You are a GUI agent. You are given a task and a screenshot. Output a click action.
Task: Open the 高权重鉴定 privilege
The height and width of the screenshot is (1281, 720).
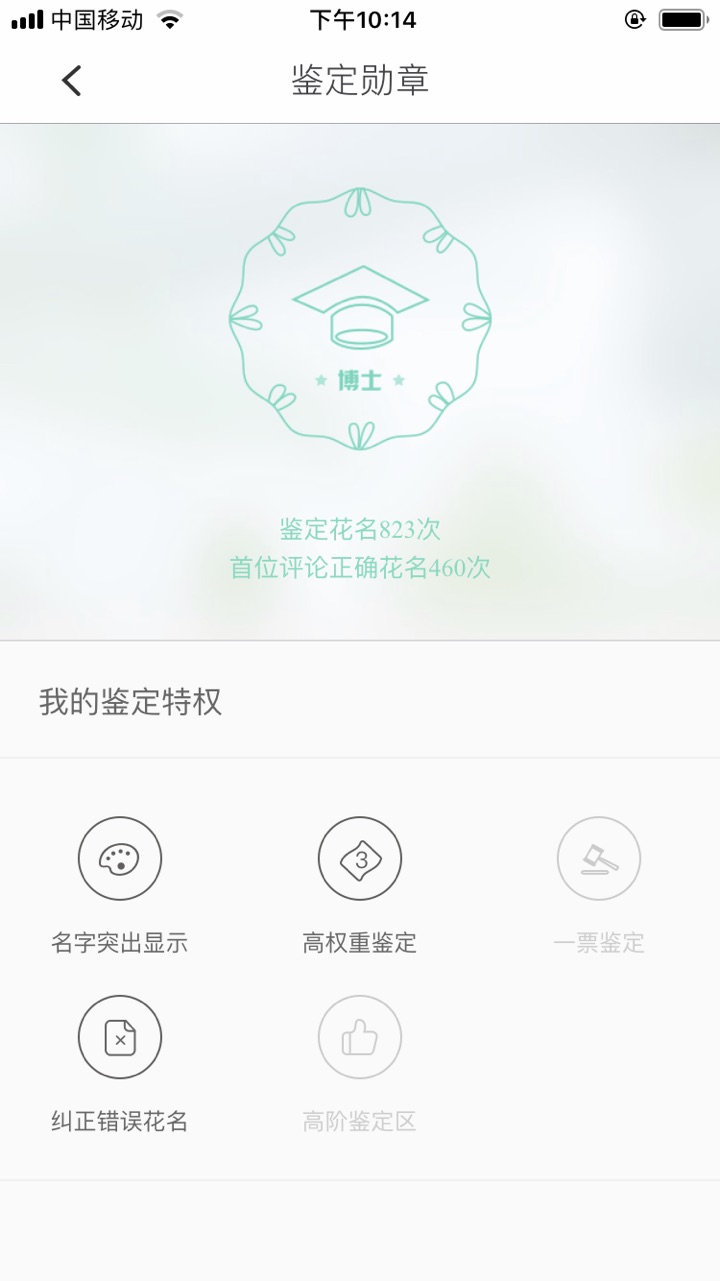tap(360, 859)
